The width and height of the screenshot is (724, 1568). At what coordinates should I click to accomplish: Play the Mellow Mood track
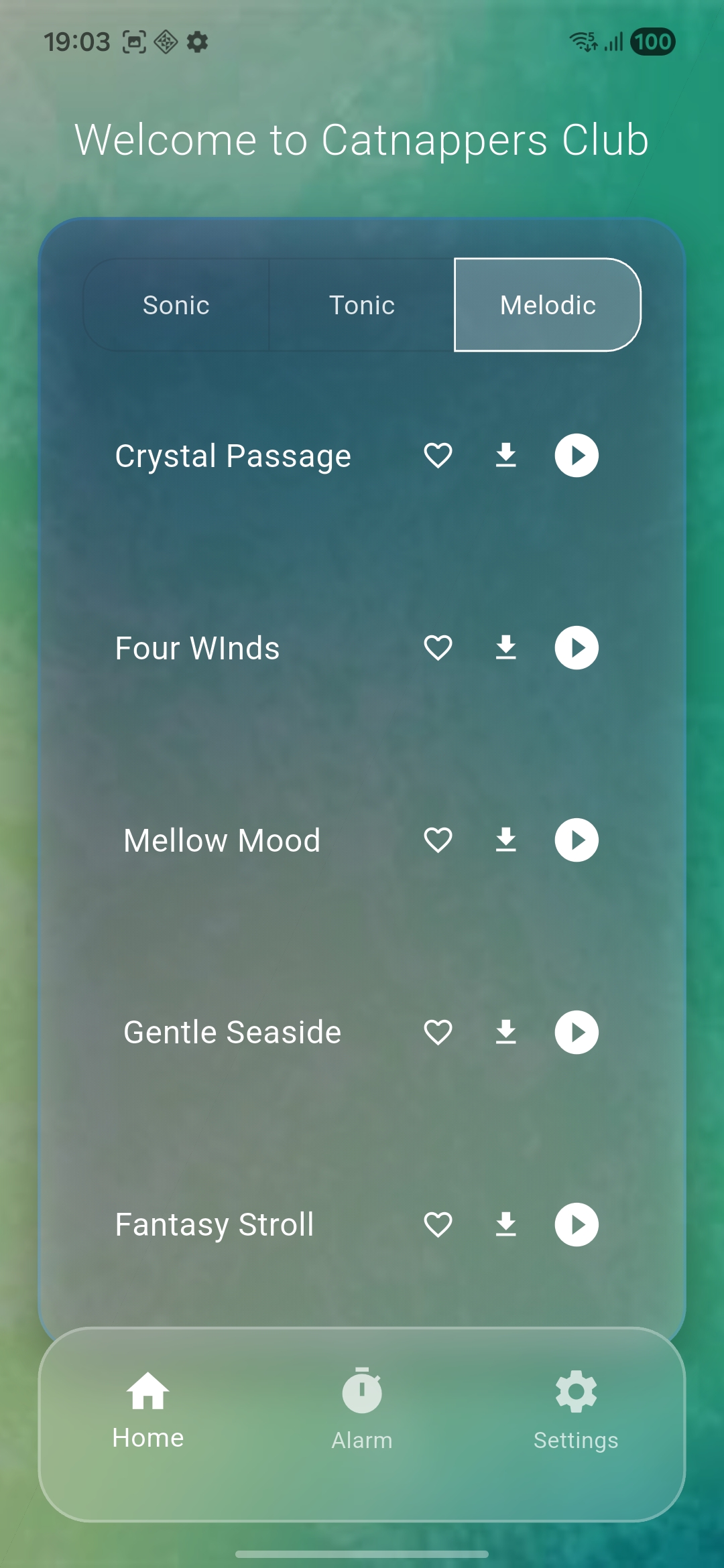575,840
